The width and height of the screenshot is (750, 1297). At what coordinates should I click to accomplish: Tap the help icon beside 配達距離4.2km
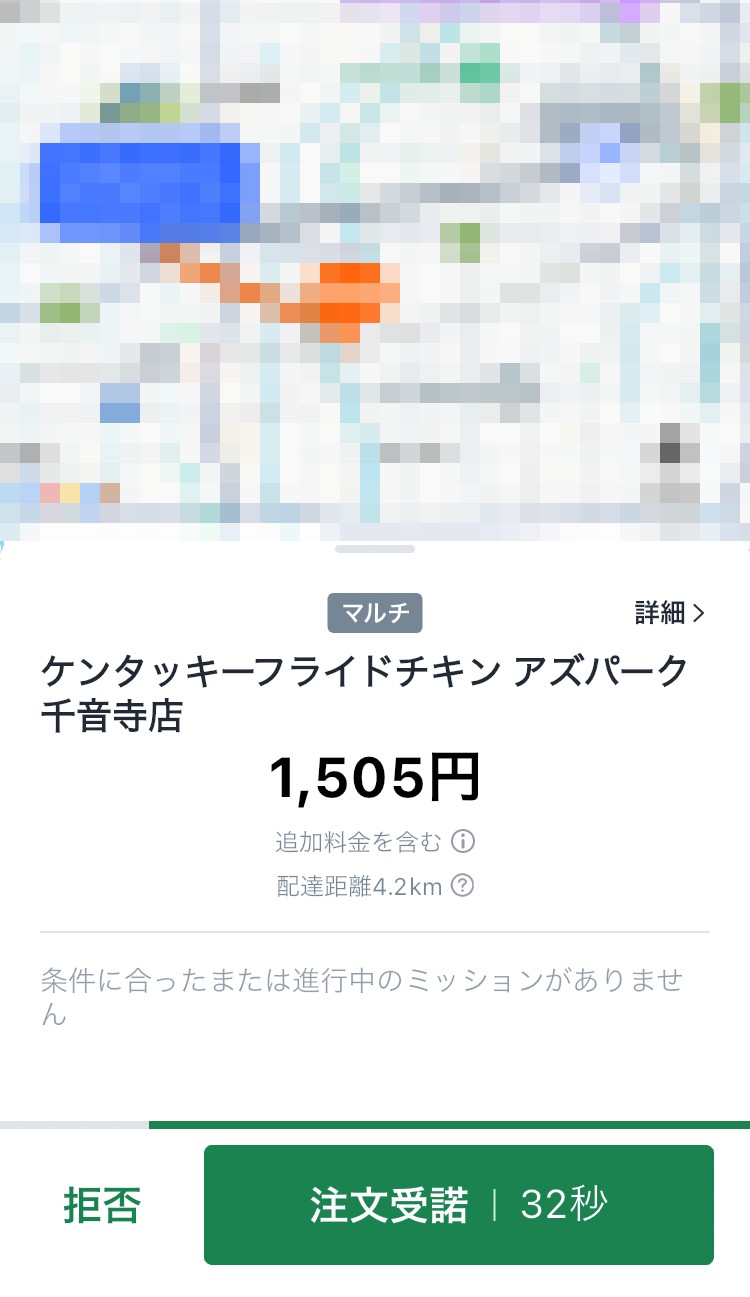tap(462, 886)
